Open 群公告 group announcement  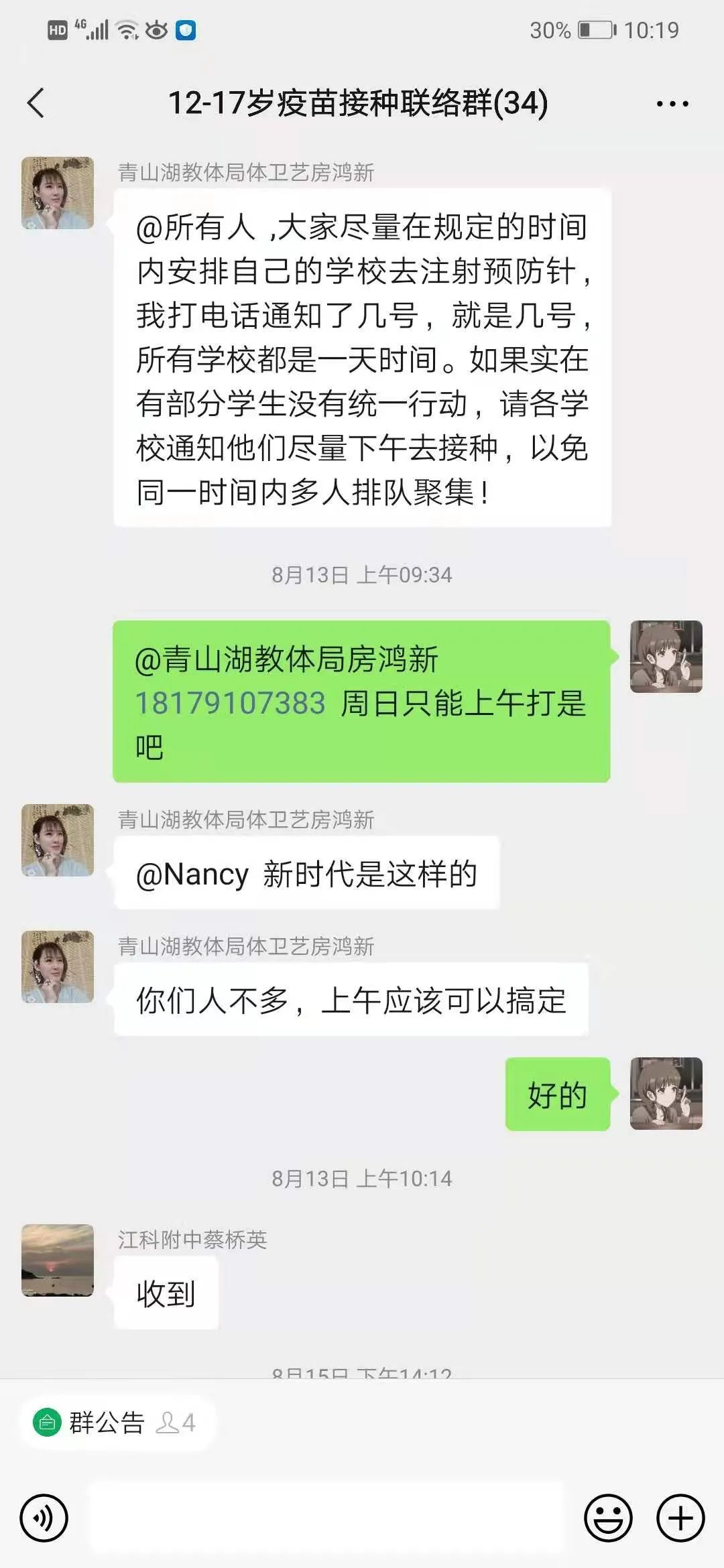pyautogui.click(x=107, y=1422)
